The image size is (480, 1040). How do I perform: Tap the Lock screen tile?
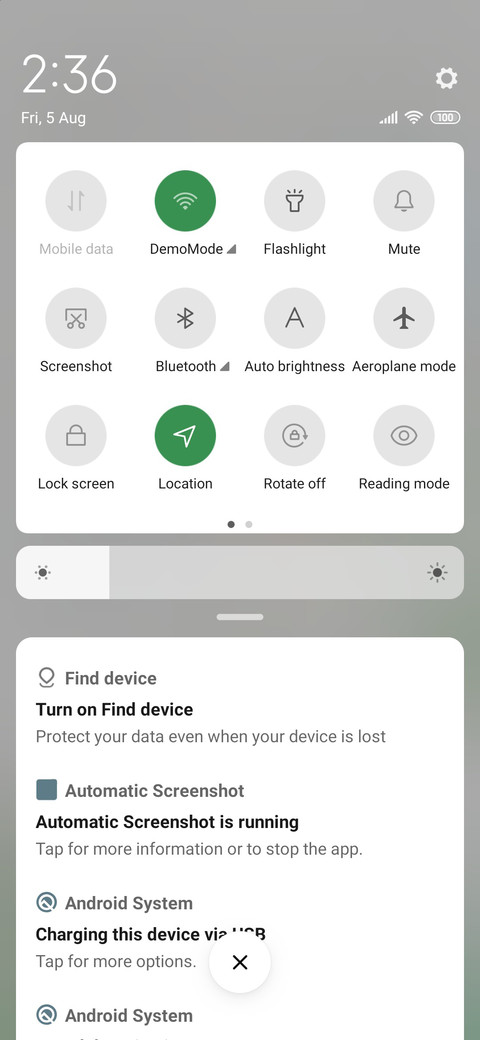(x=76, y=436)
